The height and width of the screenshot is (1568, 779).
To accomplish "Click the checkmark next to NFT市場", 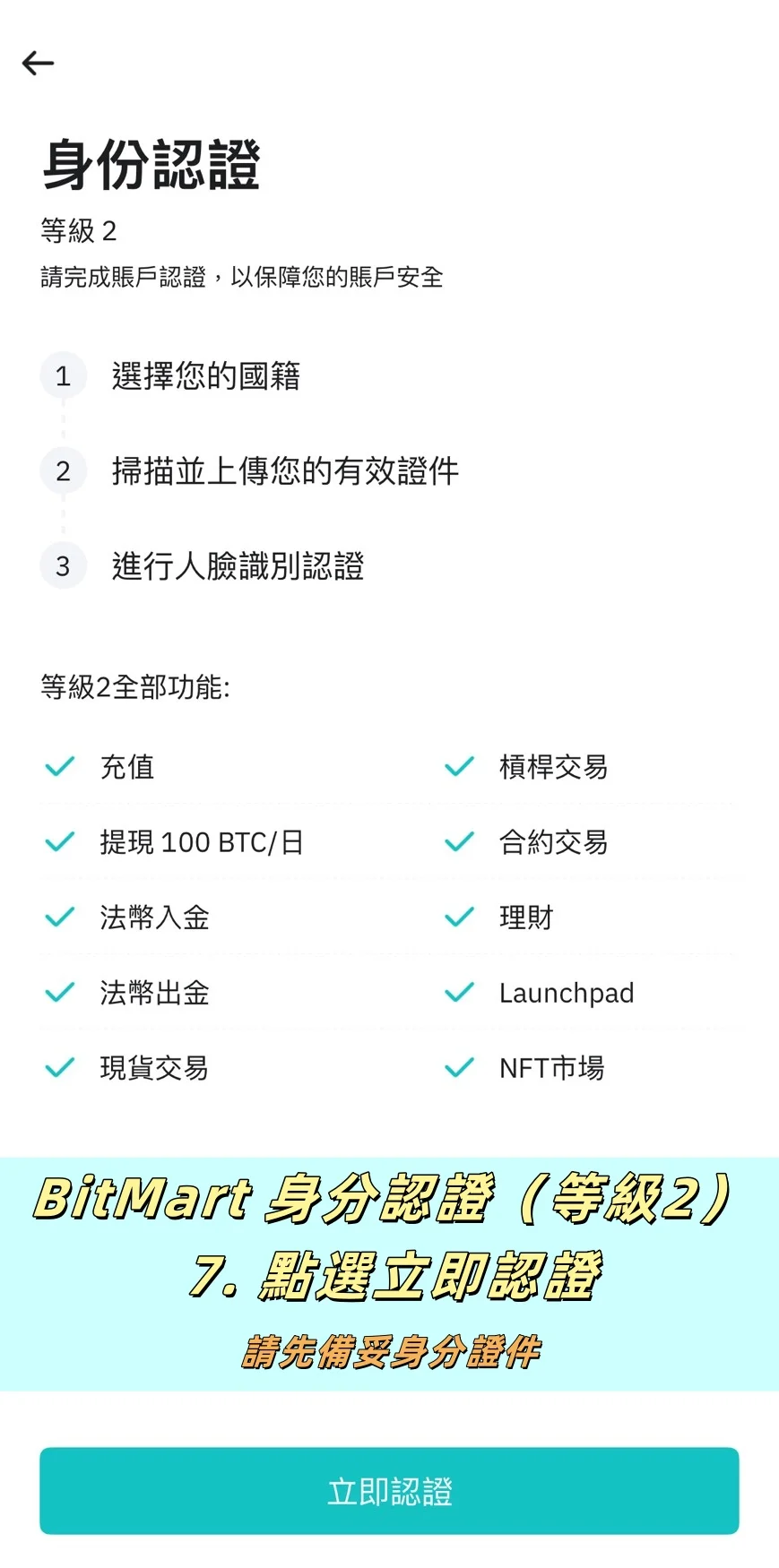I will point(458,1067).
